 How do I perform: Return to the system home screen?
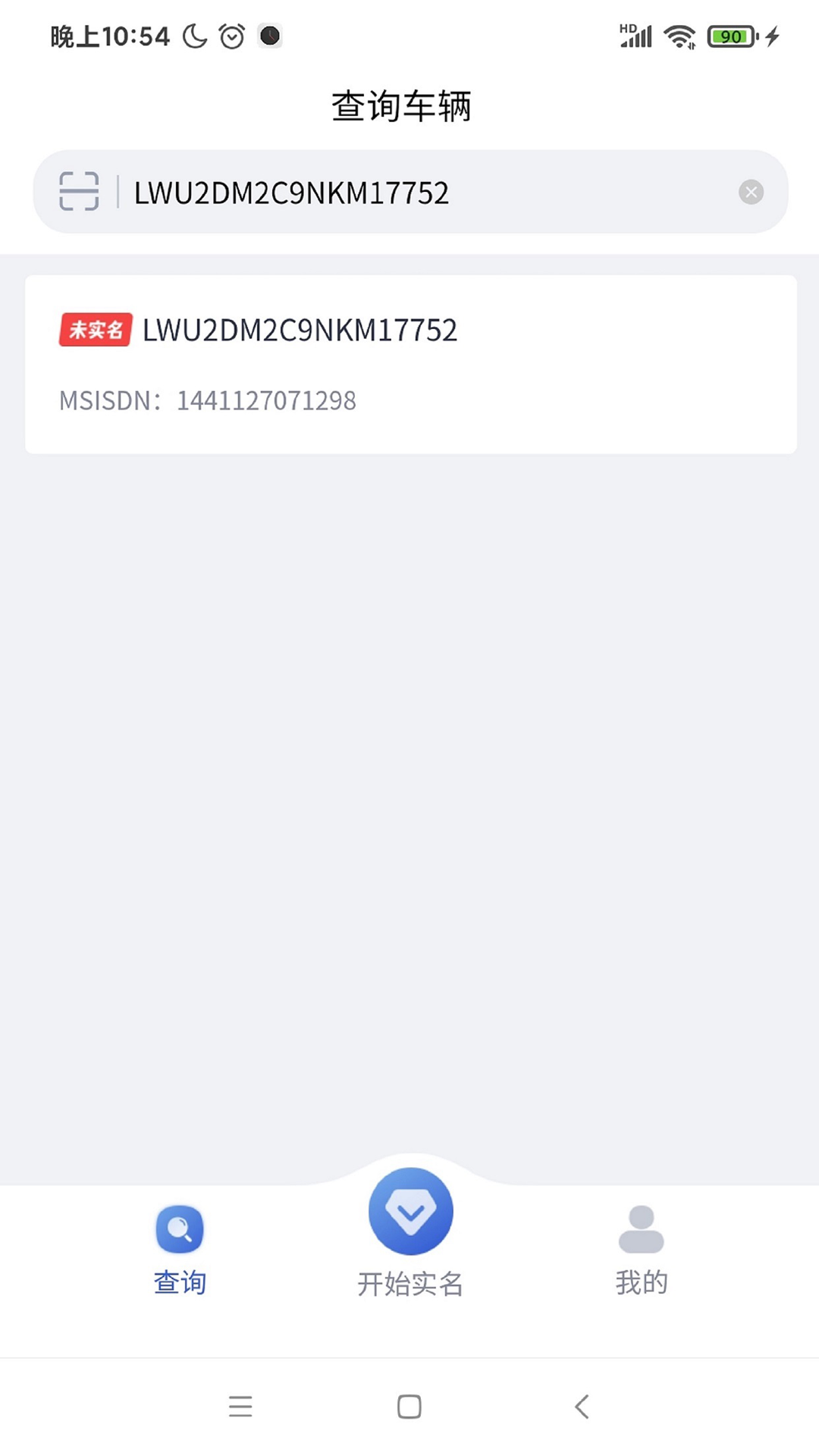click(x=409, y=1407)
